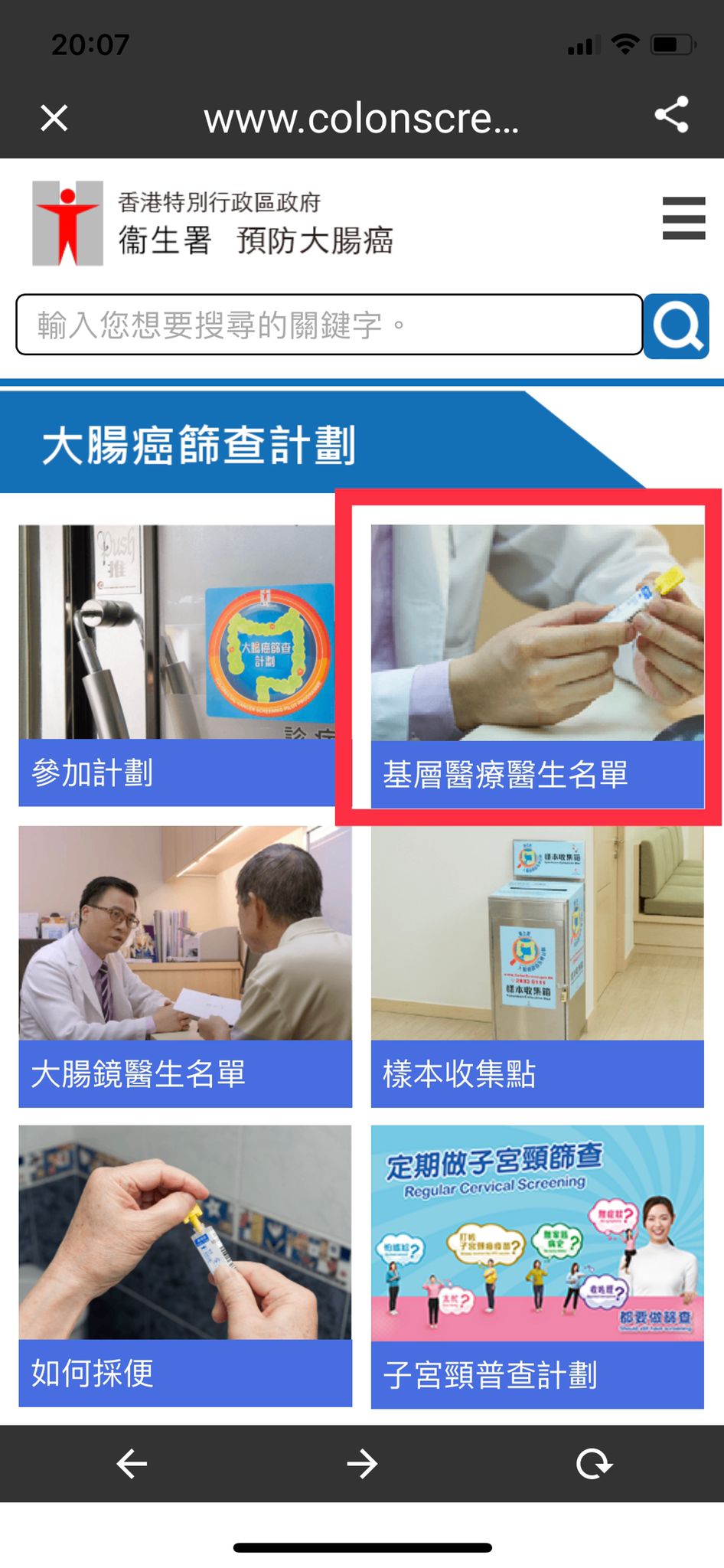Open the 大腸鏡醫生名單 tile
The image size is (724, 1568).
[185, 966]
